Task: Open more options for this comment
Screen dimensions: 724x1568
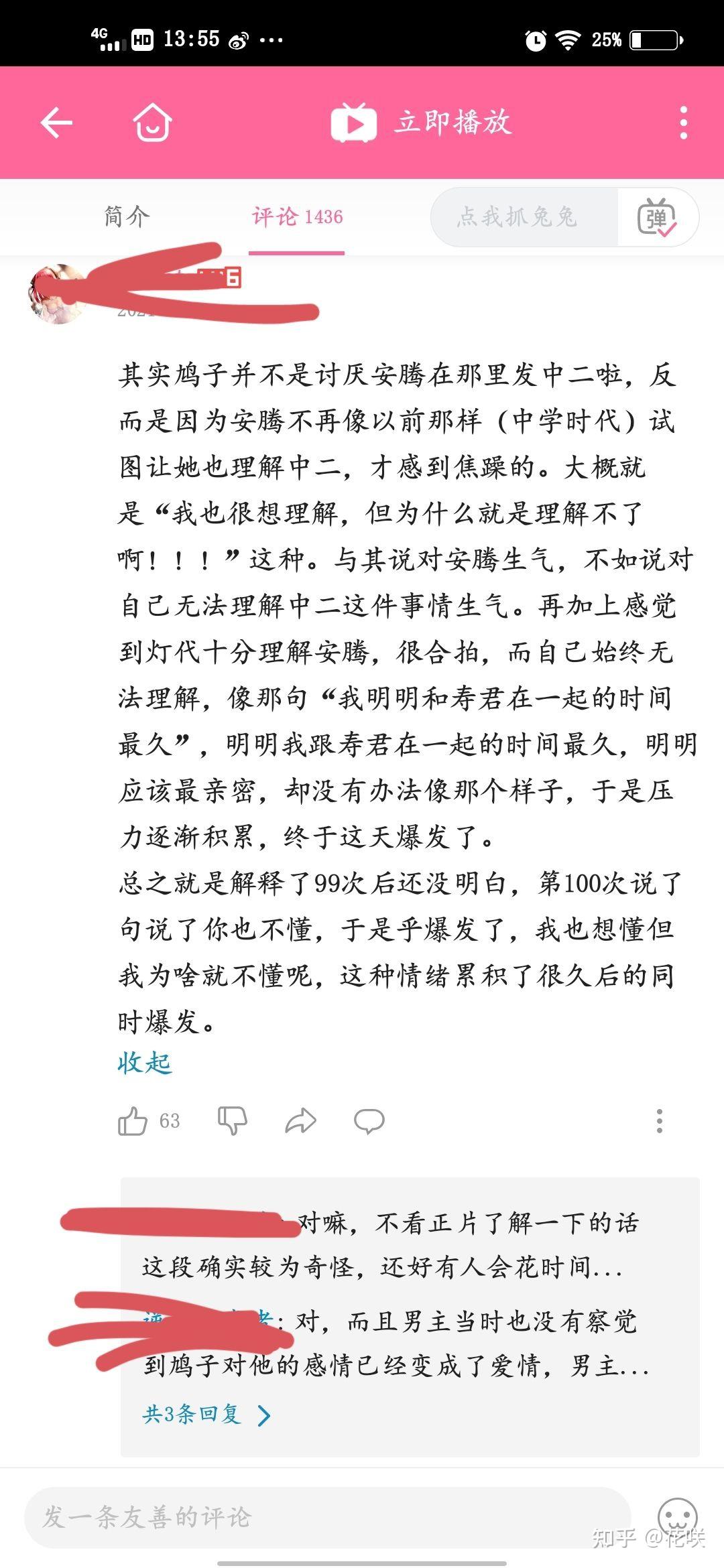Action: click(x=660, y=1120)
